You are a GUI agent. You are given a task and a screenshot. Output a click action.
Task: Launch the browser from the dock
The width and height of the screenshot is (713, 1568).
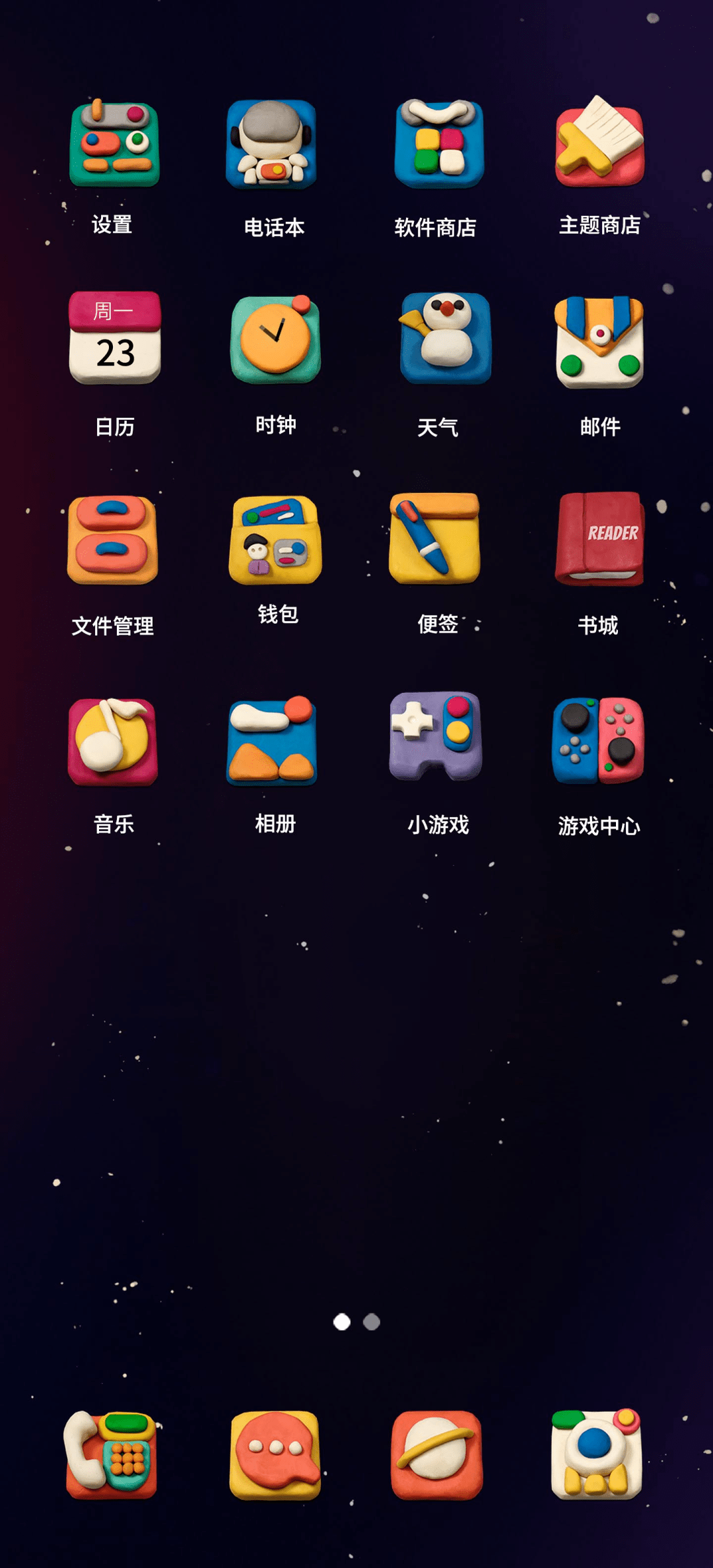pyautogui.click(x=436, y=1454)
